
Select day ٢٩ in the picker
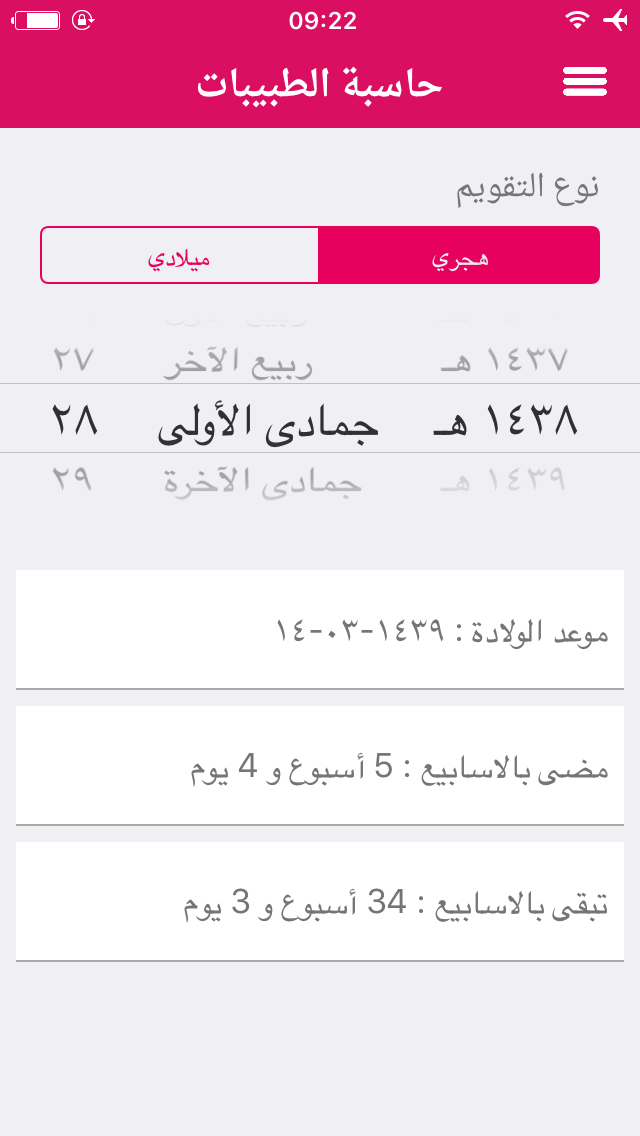tap(72, 479)
